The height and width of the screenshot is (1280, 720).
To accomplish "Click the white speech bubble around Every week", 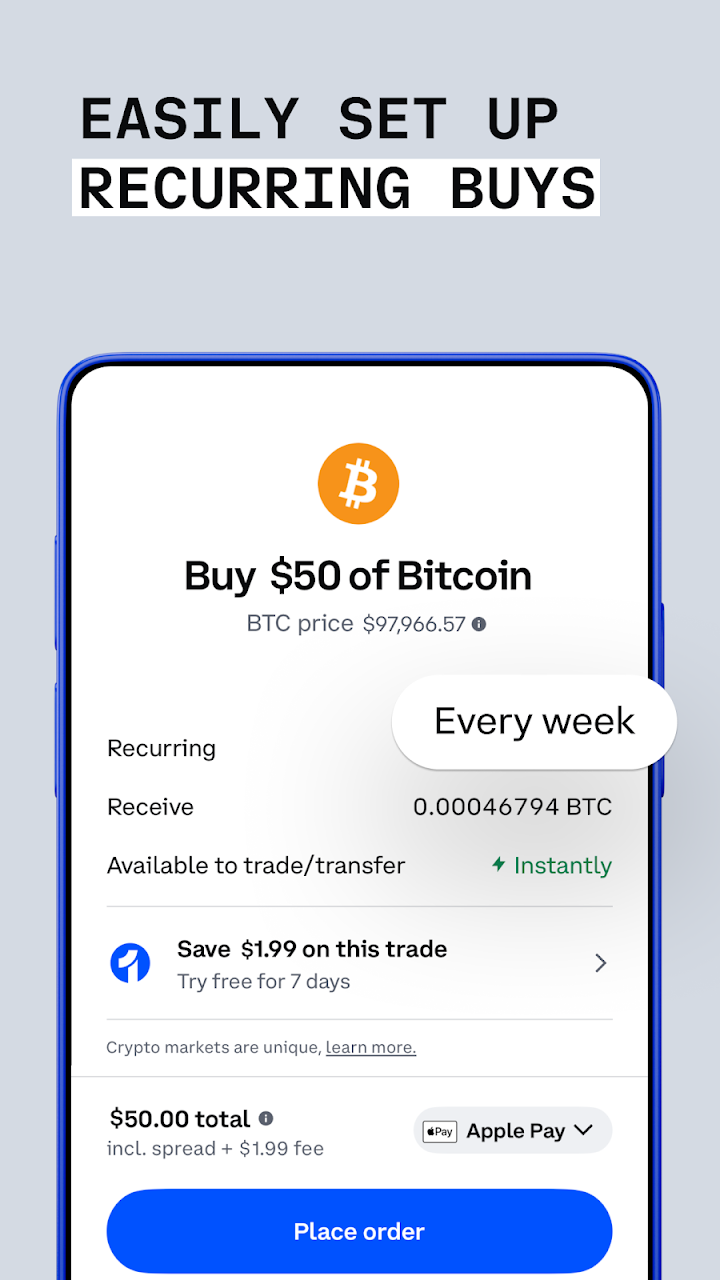I will coord(534,722).
